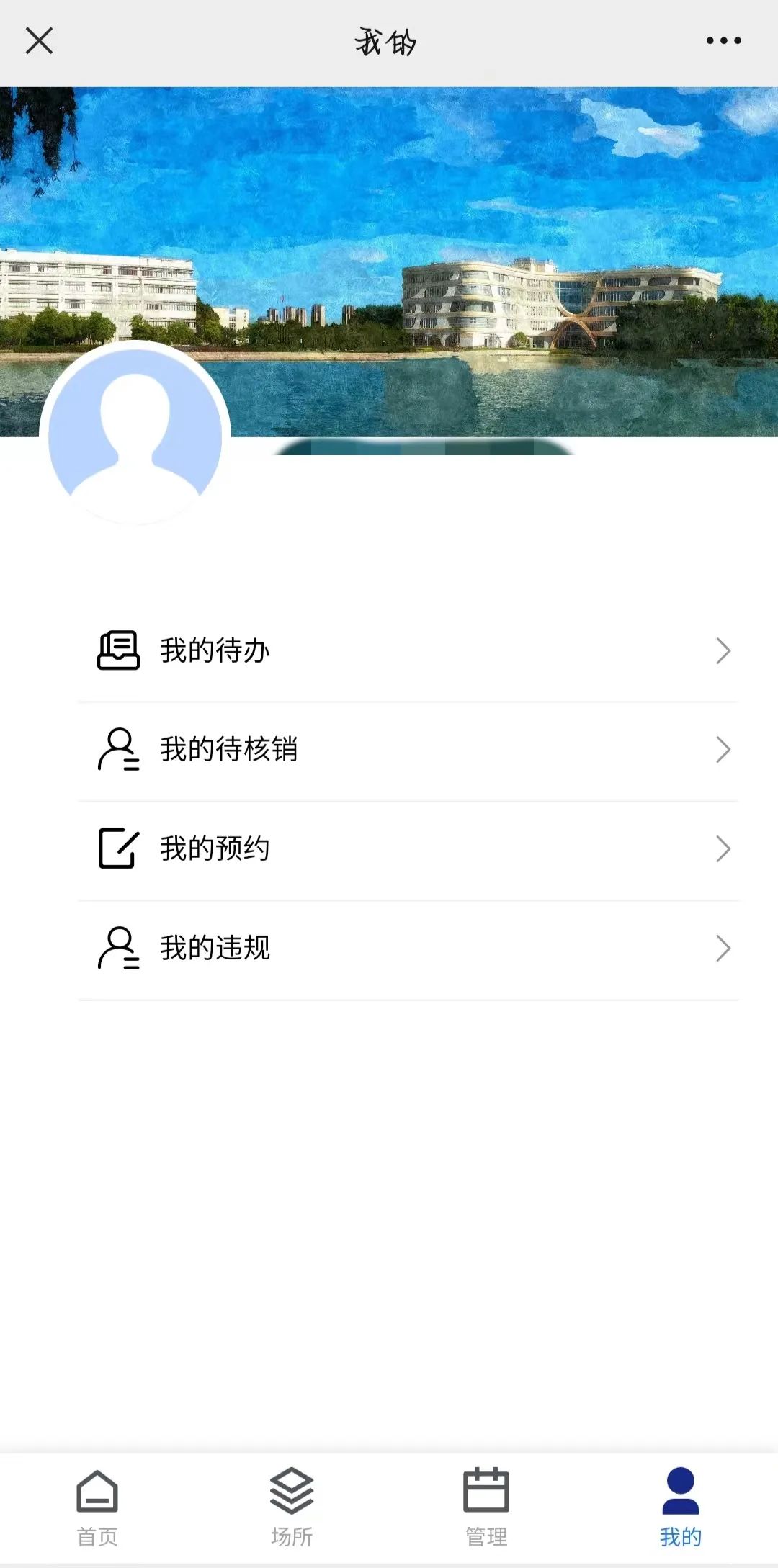Image resolution: width=778 pixels, height=1568 pixels.
Task: Open 我的违规 using its chevron
Action: coord(725,949)
